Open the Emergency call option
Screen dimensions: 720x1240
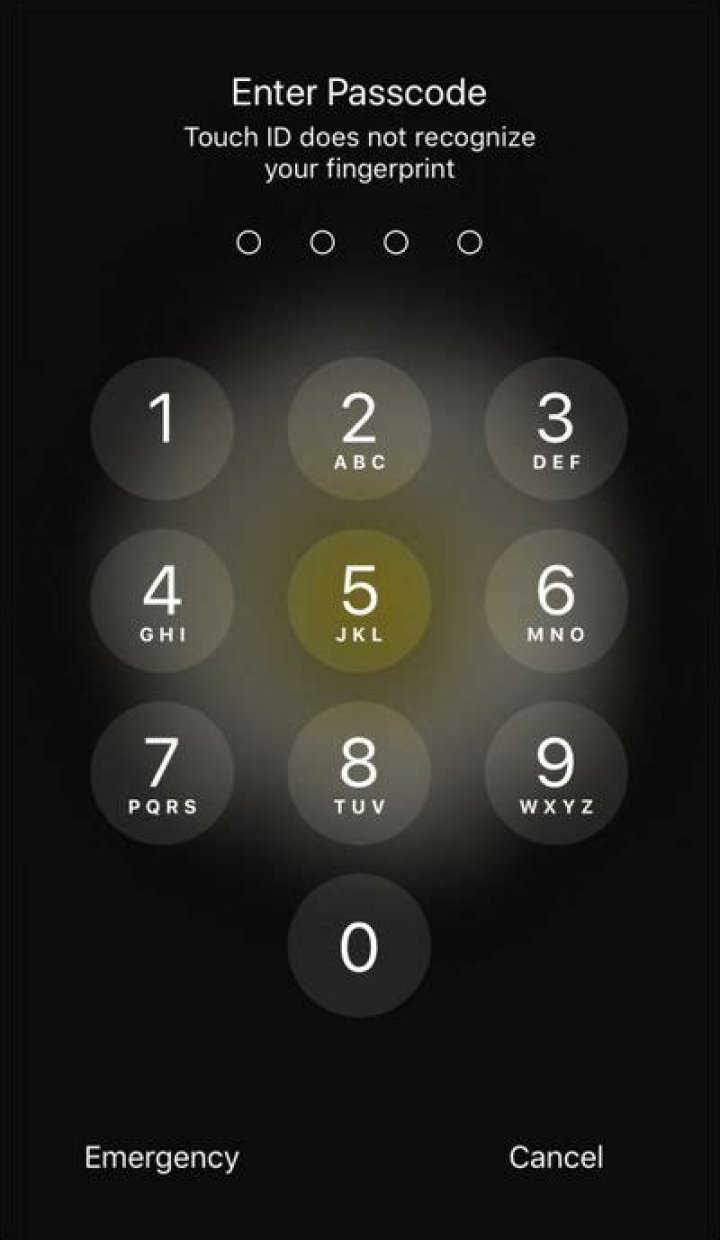162,1158
